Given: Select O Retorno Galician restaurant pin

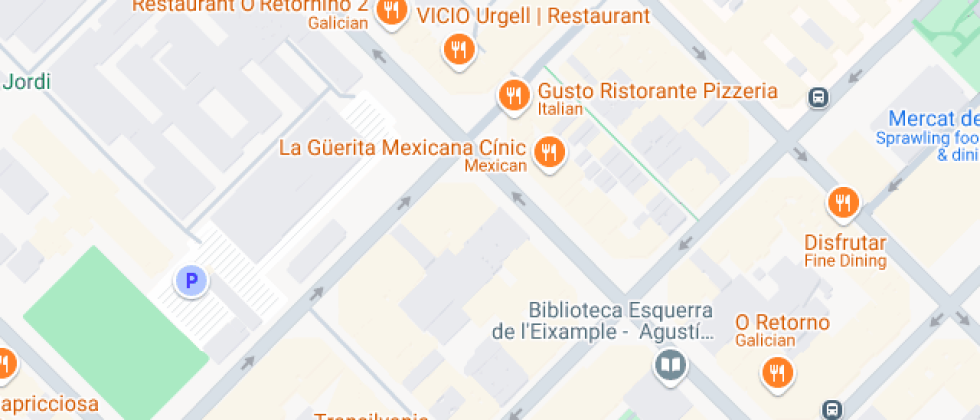Looking at the screenshot, I should (x=776, y=373).
